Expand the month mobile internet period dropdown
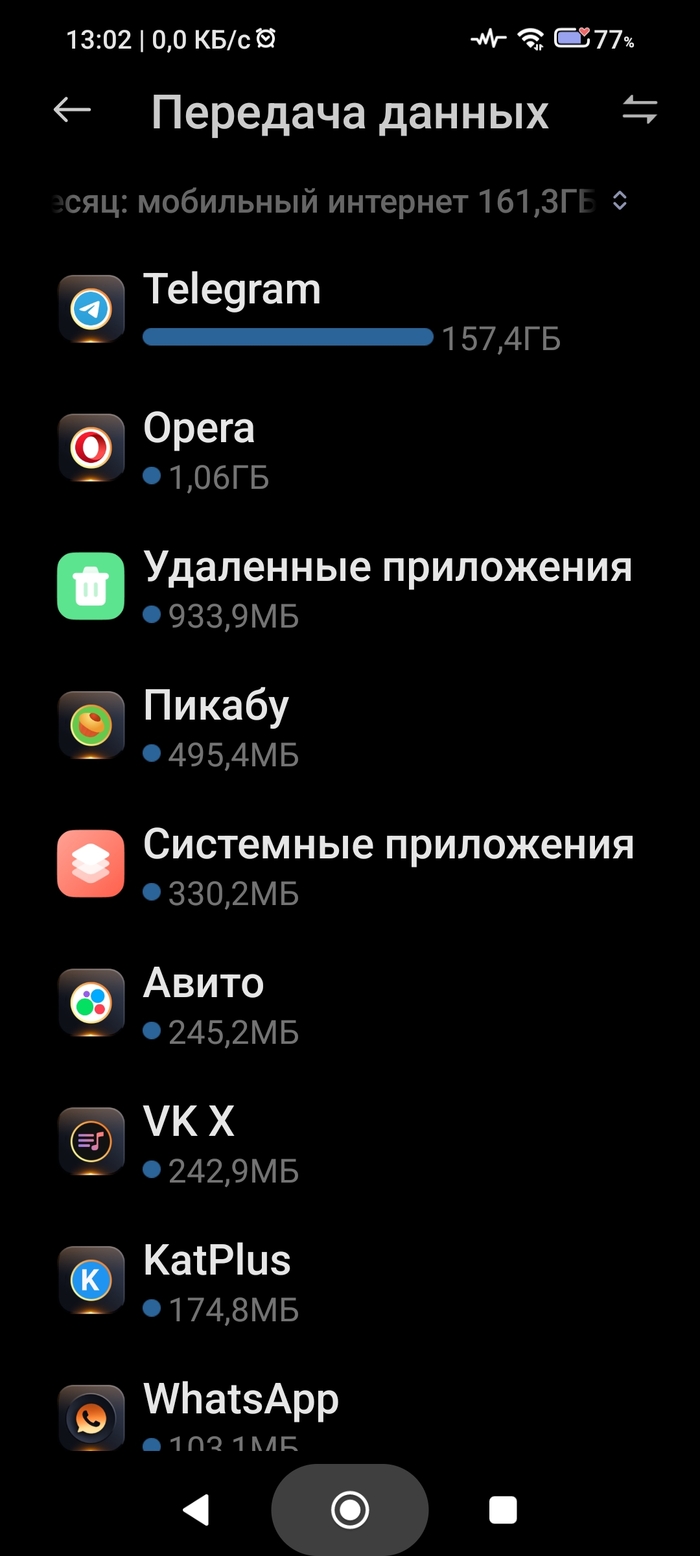Screen dimensions: 700x1556 click(619, 201)
